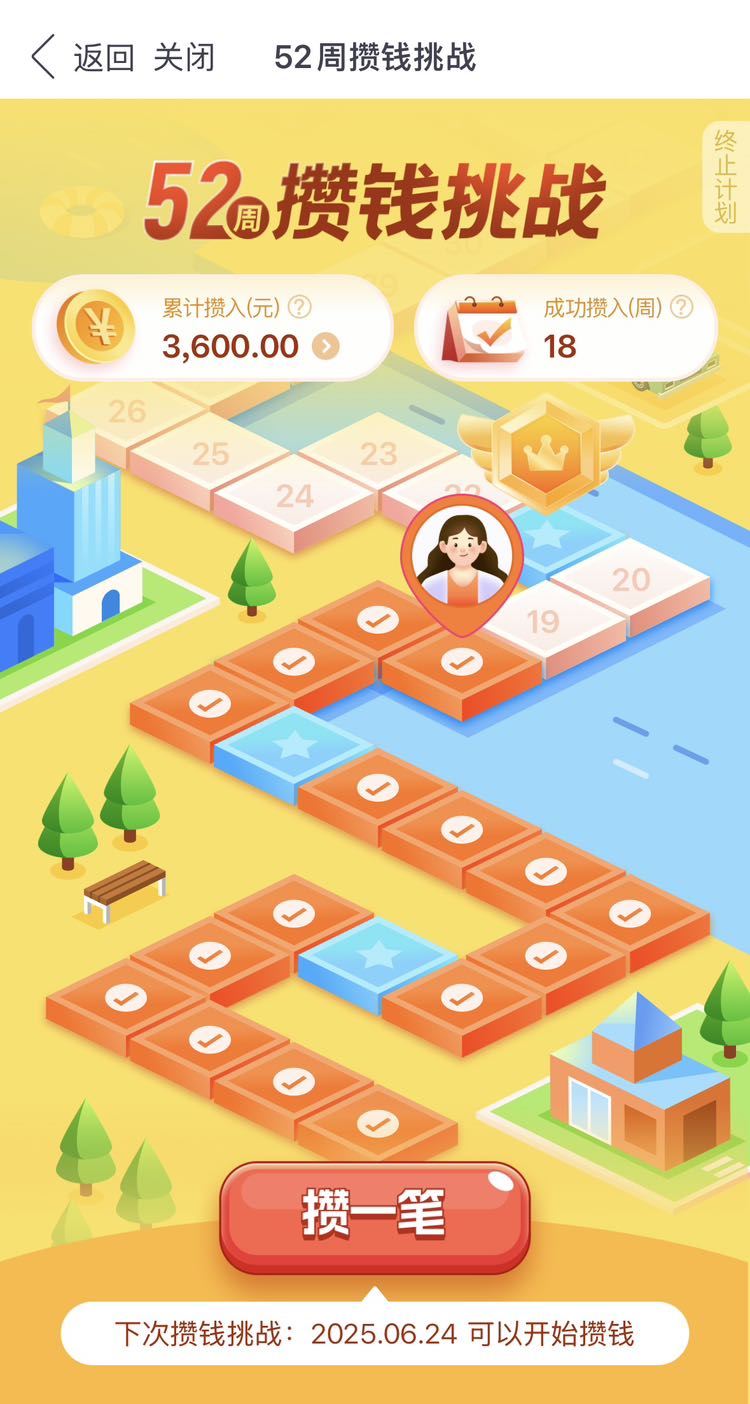Tap the 攒一笔 button

point(375,1217)
